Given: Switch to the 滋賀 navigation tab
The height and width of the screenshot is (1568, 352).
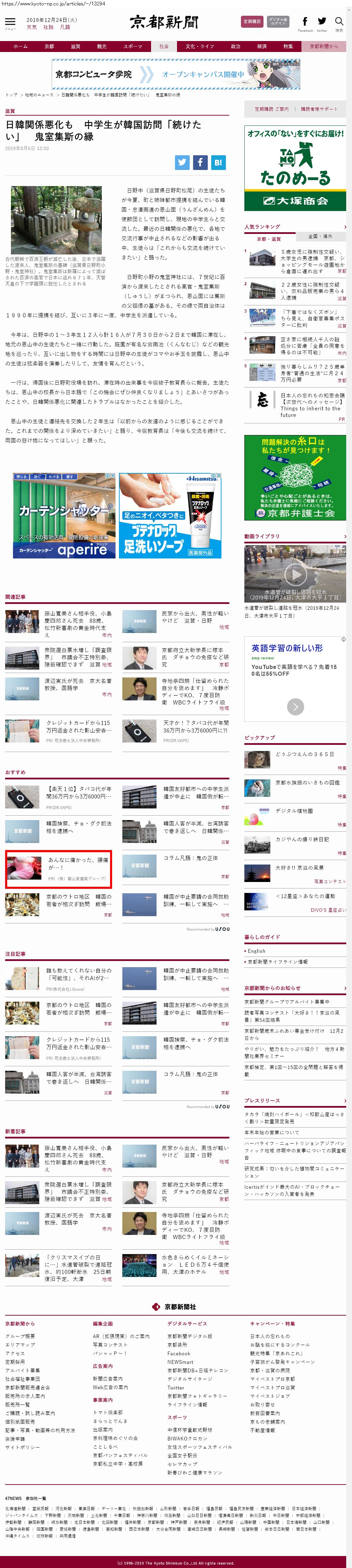Looking at the screenshot, I should click(x=76, y=46).
